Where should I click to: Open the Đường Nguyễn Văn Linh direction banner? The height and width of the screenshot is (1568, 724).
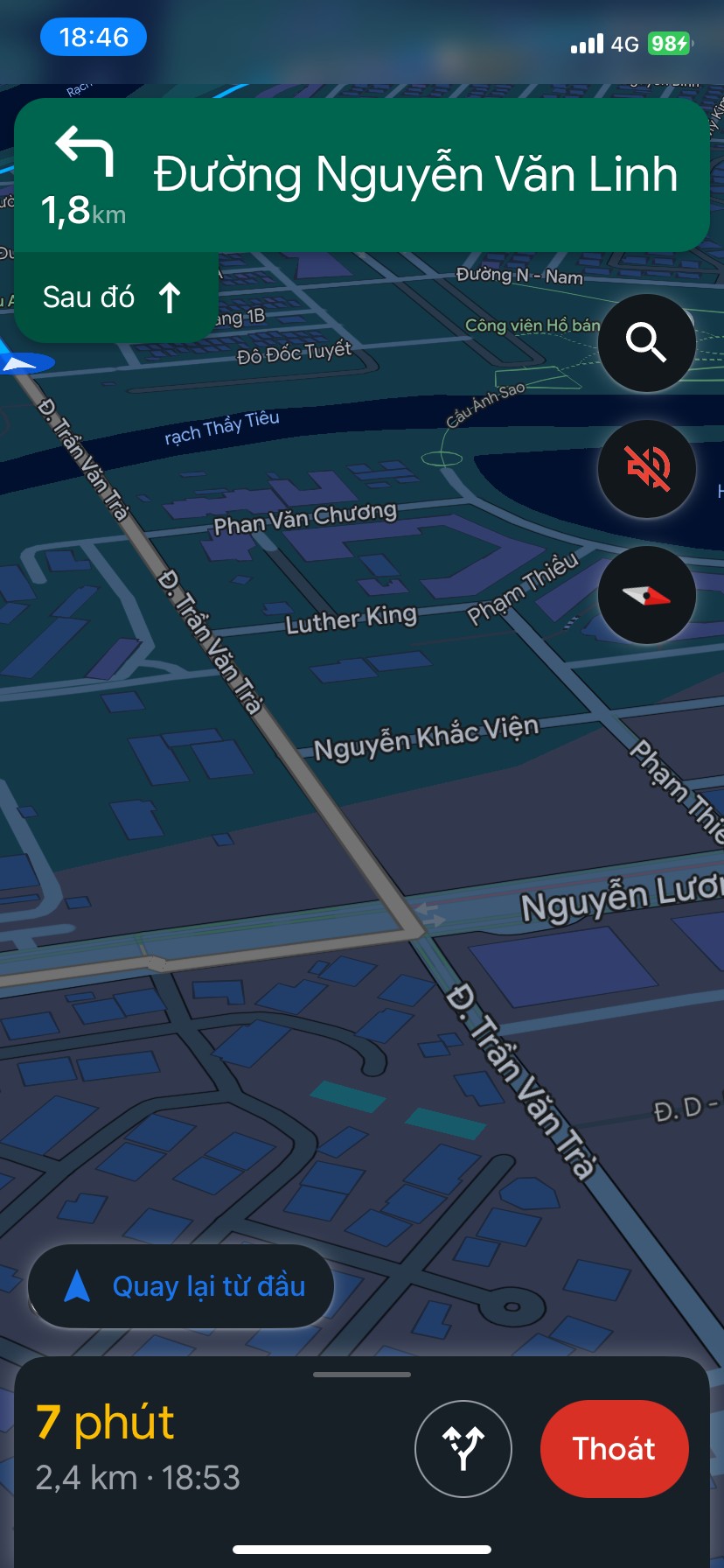(362, 175)
